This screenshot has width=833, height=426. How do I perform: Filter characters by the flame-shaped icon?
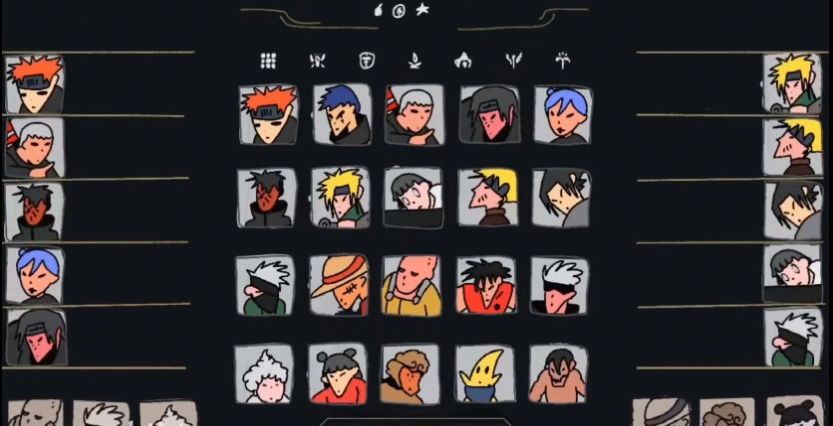point(463,61)
